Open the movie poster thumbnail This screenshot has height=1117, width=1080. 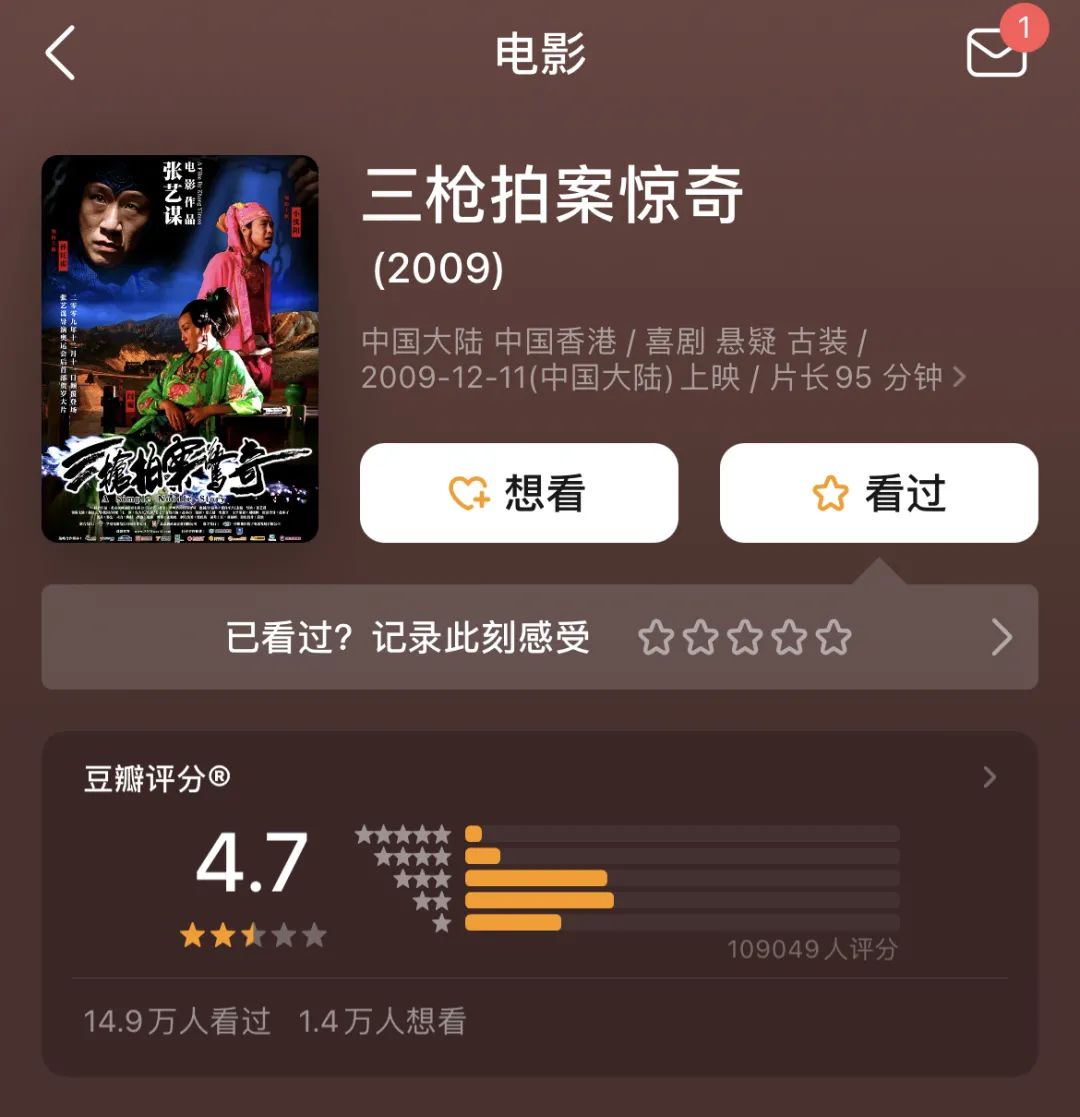(180, 350)
